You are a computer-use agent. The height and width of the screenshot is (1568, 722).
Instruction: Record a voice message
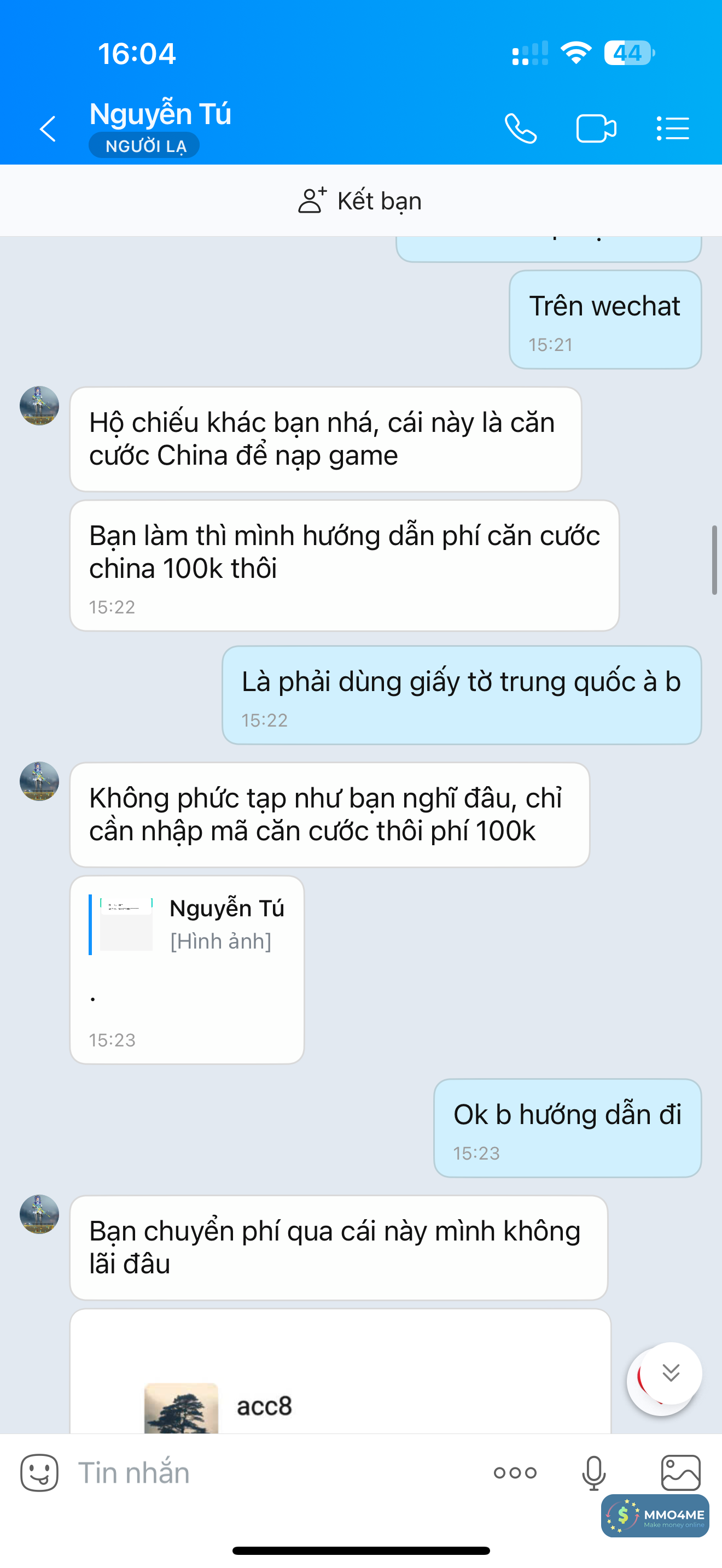[593, 1473]
